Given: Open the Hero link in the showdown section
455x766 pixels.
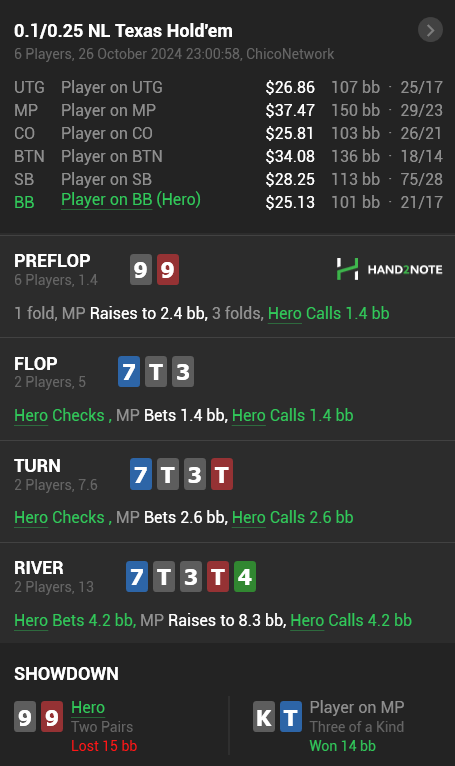Looking at the screenshot, I should pyautogui.click(x=88, y=708).
